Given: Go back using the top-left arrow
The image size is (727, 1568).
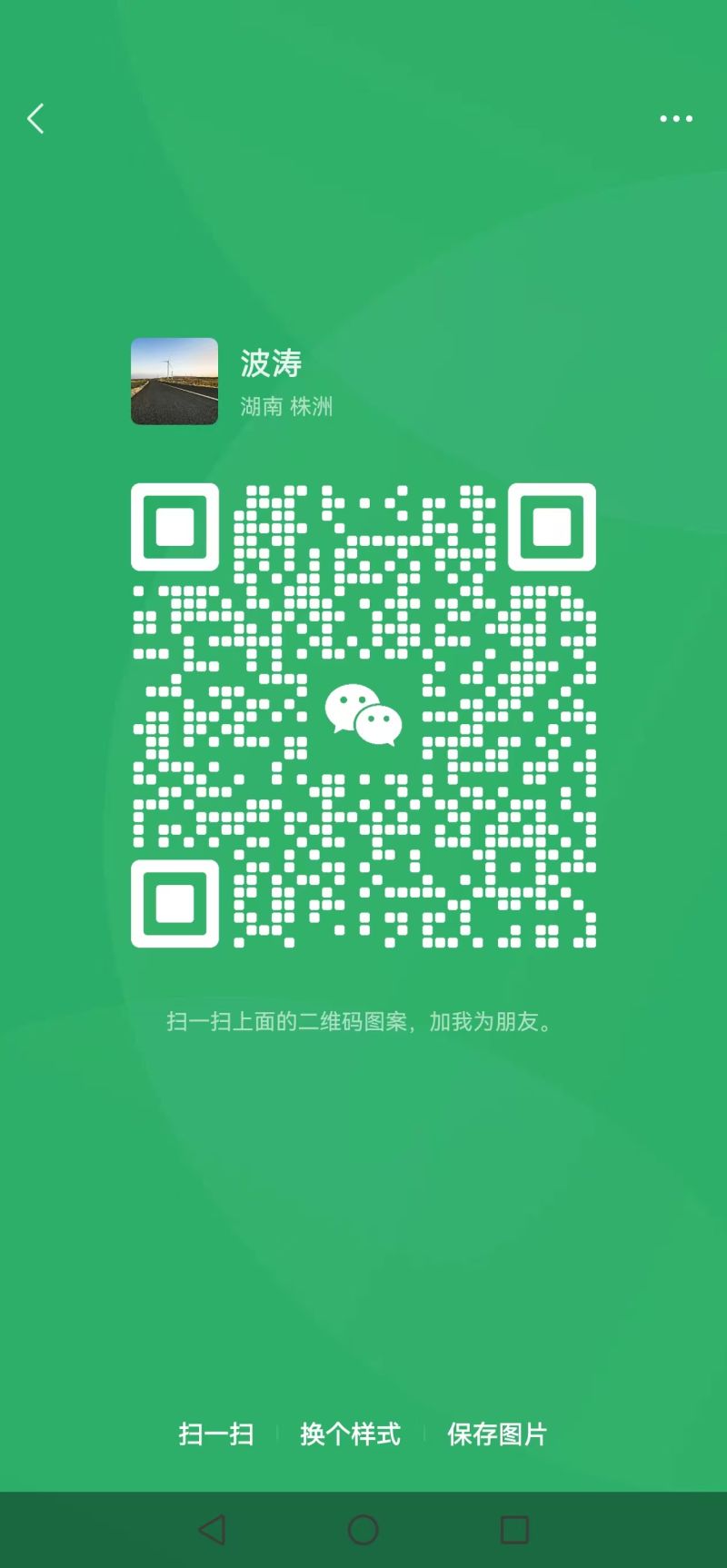Looking at the screenshot, I should tap(35, 119).
